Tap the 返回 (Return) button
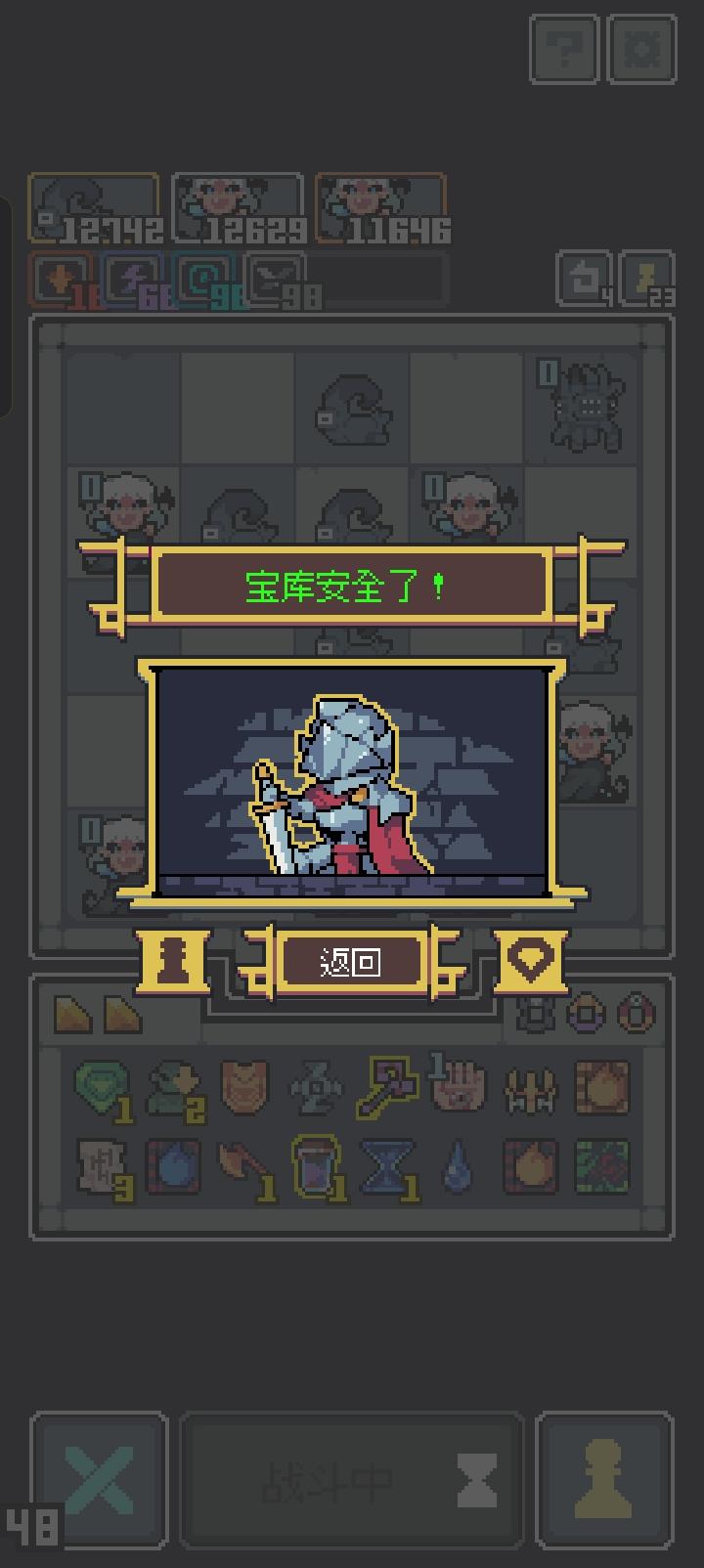This screenshot has width=704, height=1568. [x=352, y=960]
